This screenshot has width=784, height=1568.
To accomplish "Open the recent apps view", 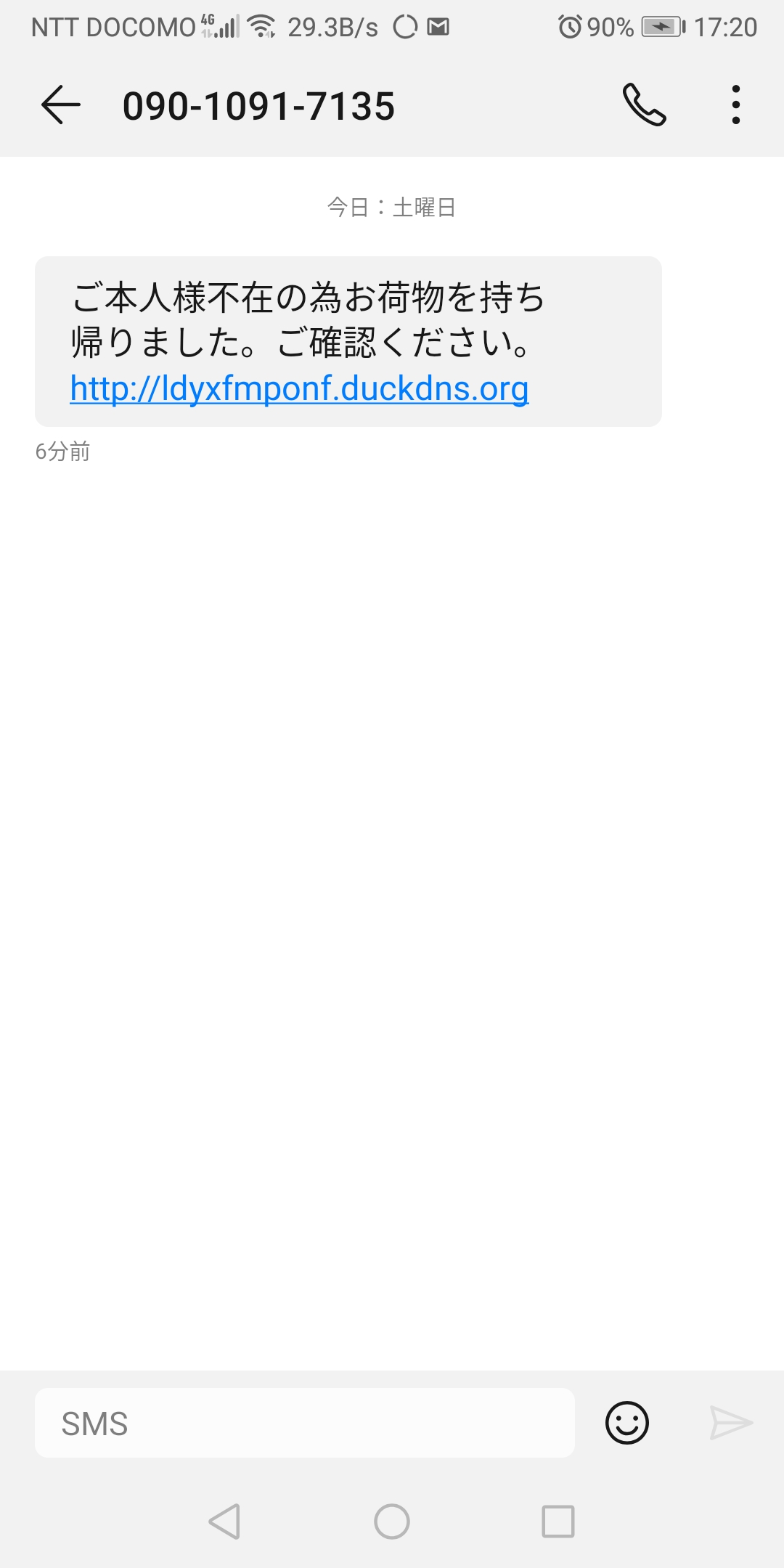I will point(558,1522).
